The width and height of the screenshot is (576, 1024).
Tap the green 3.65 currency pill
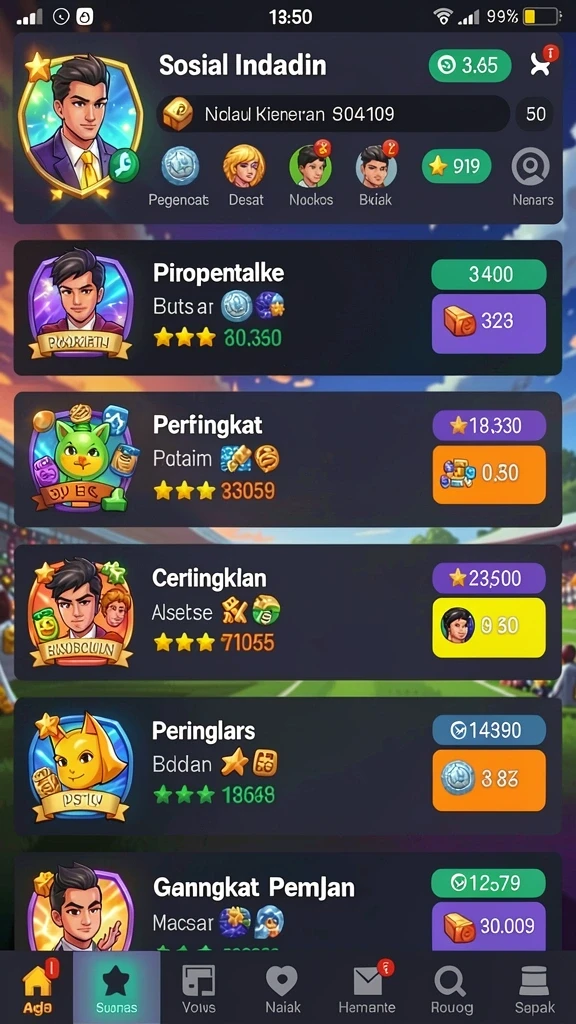pyautogui.click(x=470, y=65)
